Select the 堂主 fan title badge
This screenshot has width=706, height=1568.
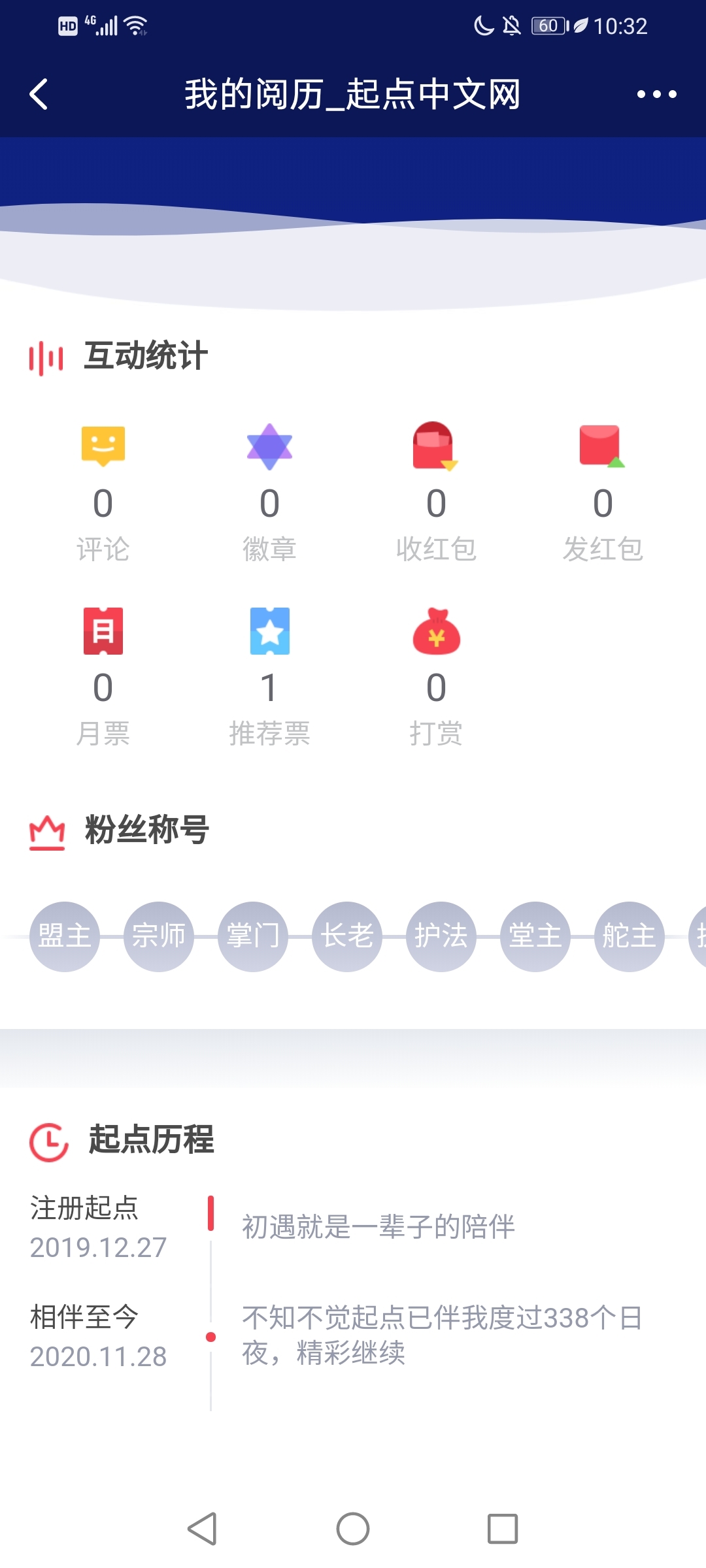tap(535, 936)
